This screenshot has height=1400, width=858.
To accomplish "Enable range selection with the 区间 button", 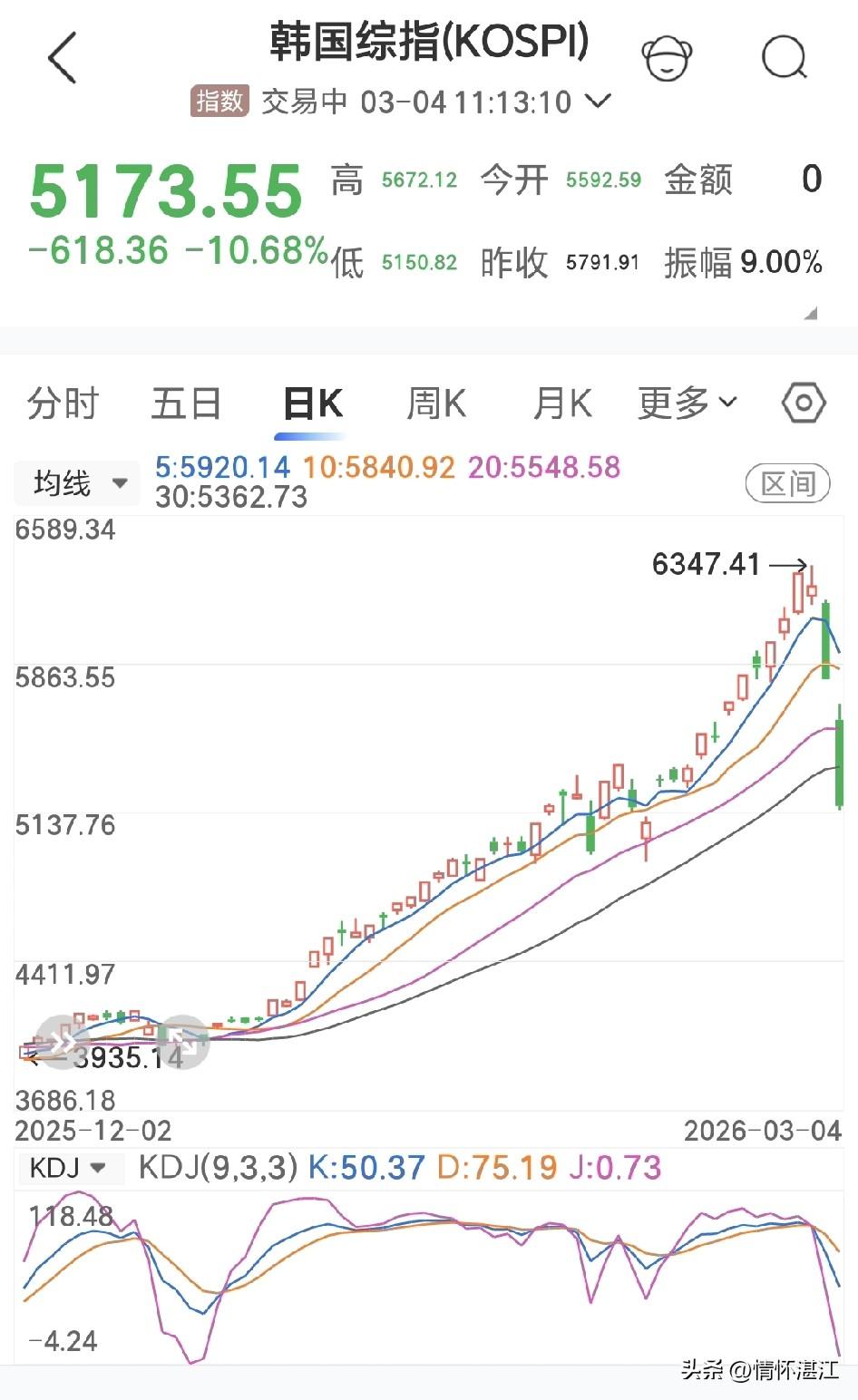I will click(787, 483).
